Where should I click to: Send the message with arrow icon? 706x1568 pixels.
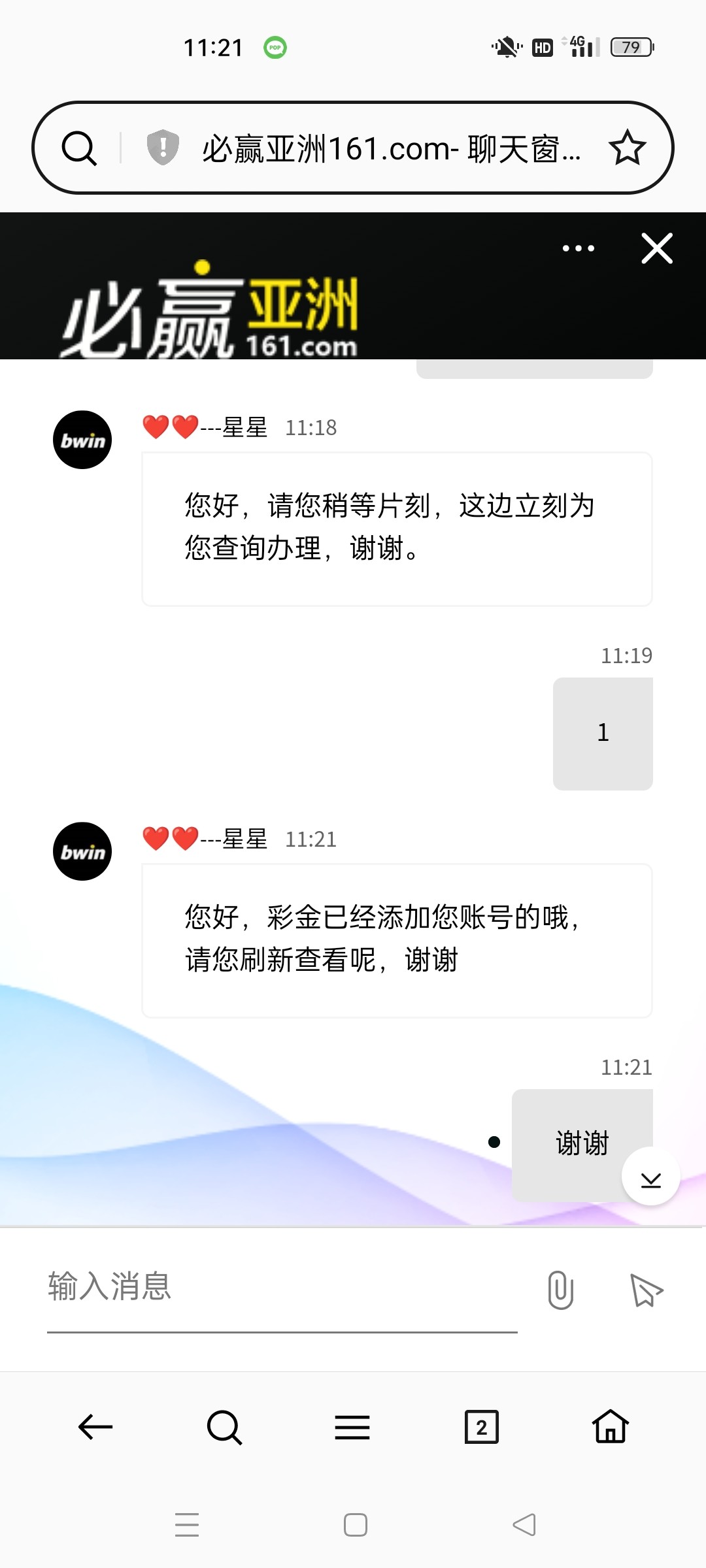click(x=646, y=1290)
